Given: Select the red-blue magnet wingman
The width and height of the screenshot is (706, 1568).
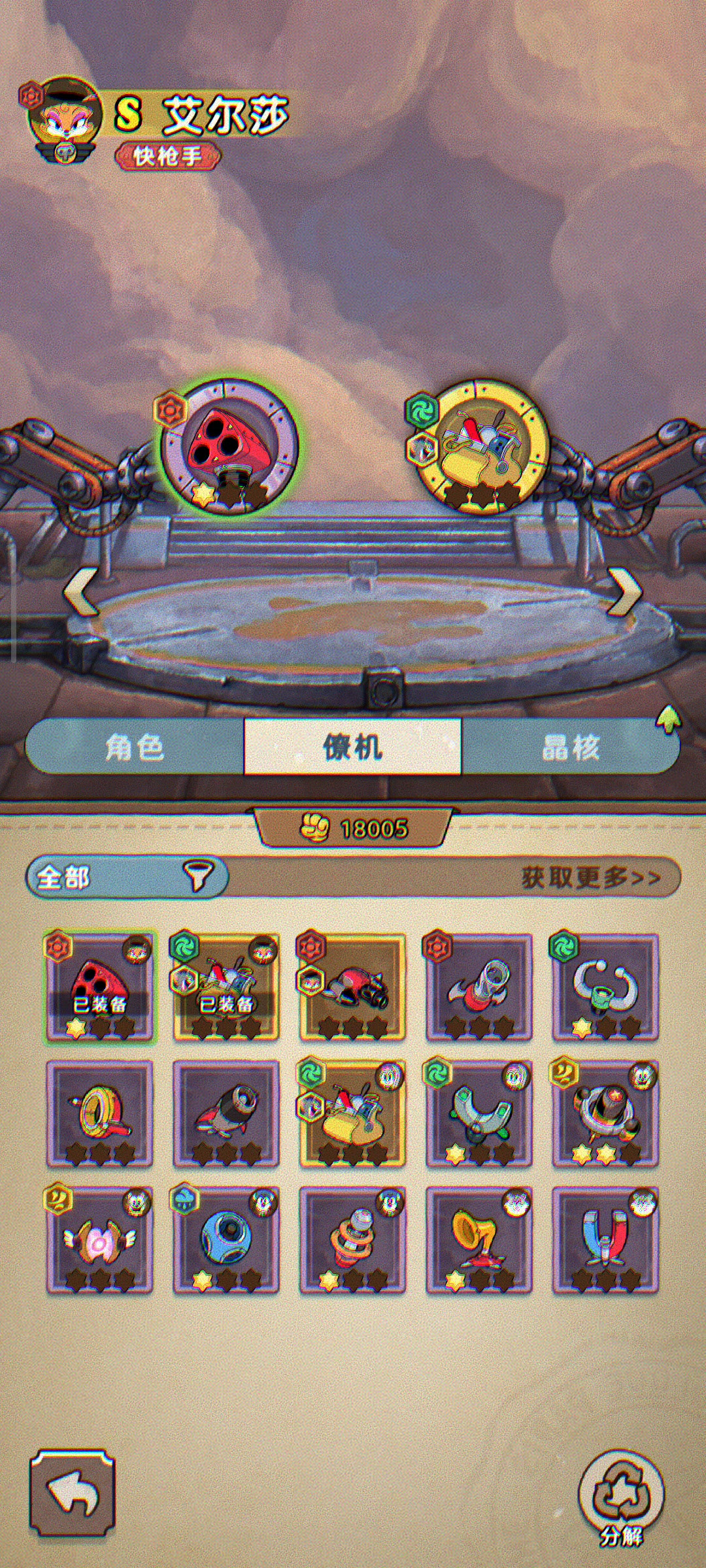Looking at the screenshot, I should pos(605,1239).
